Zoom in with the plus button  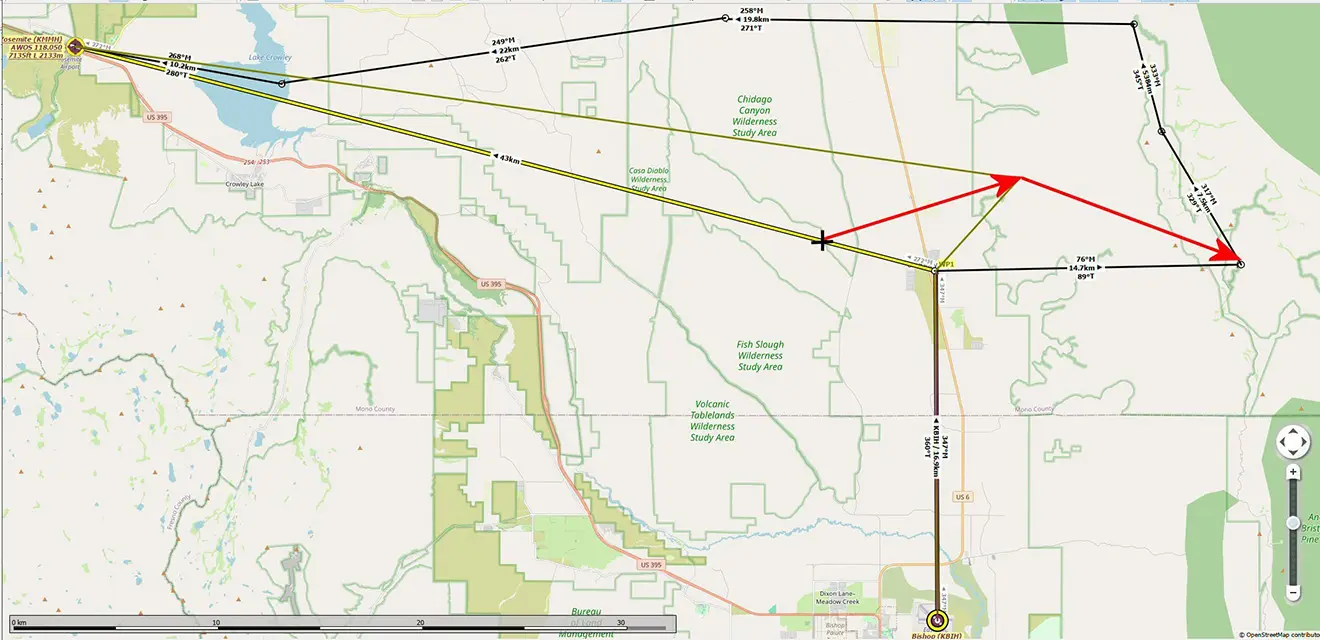[x=1293, y=472]
